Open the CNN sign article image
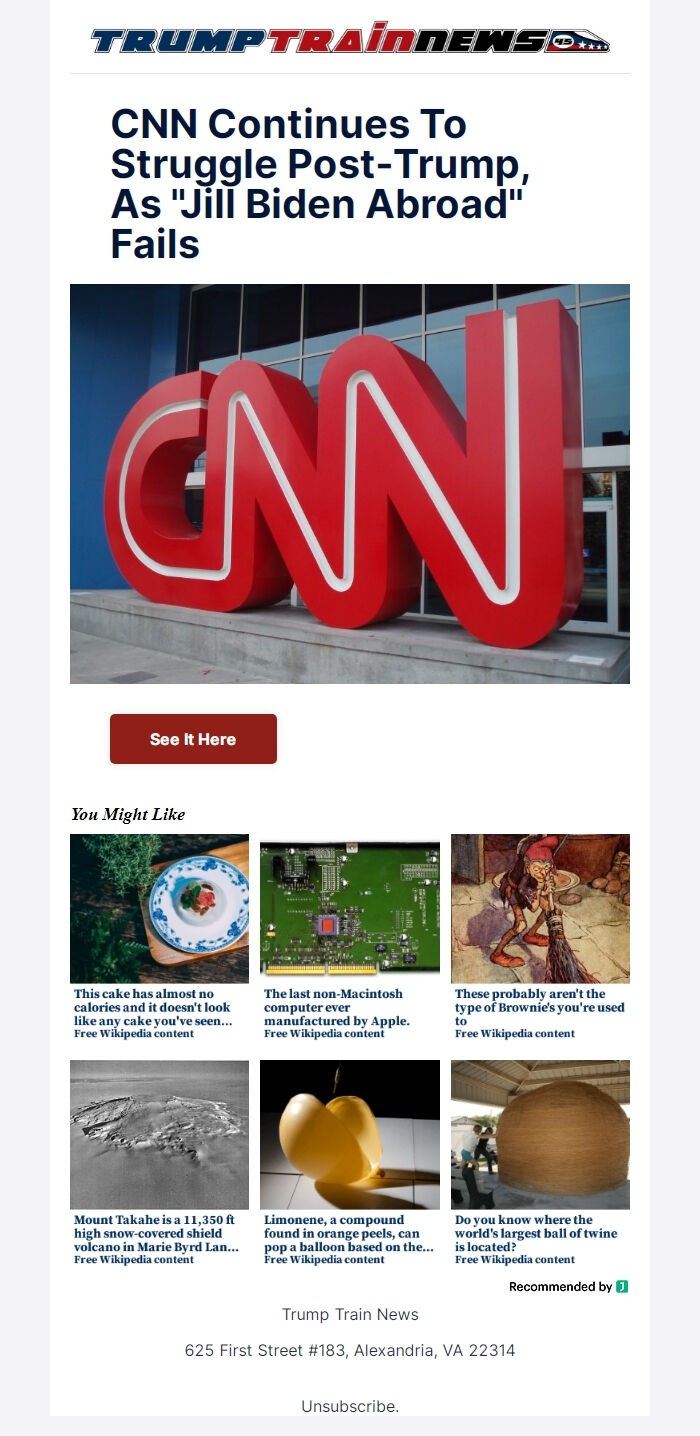 [350, 483]
